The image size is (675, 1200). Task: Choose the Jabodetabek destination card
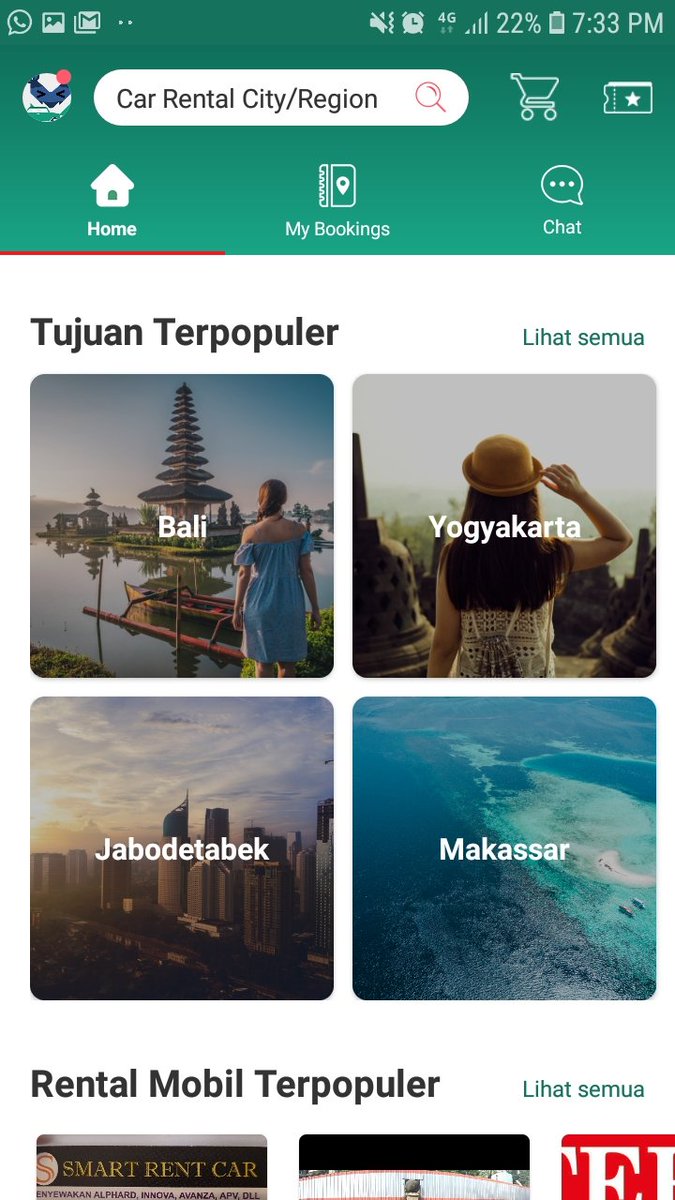click(182, 848)
